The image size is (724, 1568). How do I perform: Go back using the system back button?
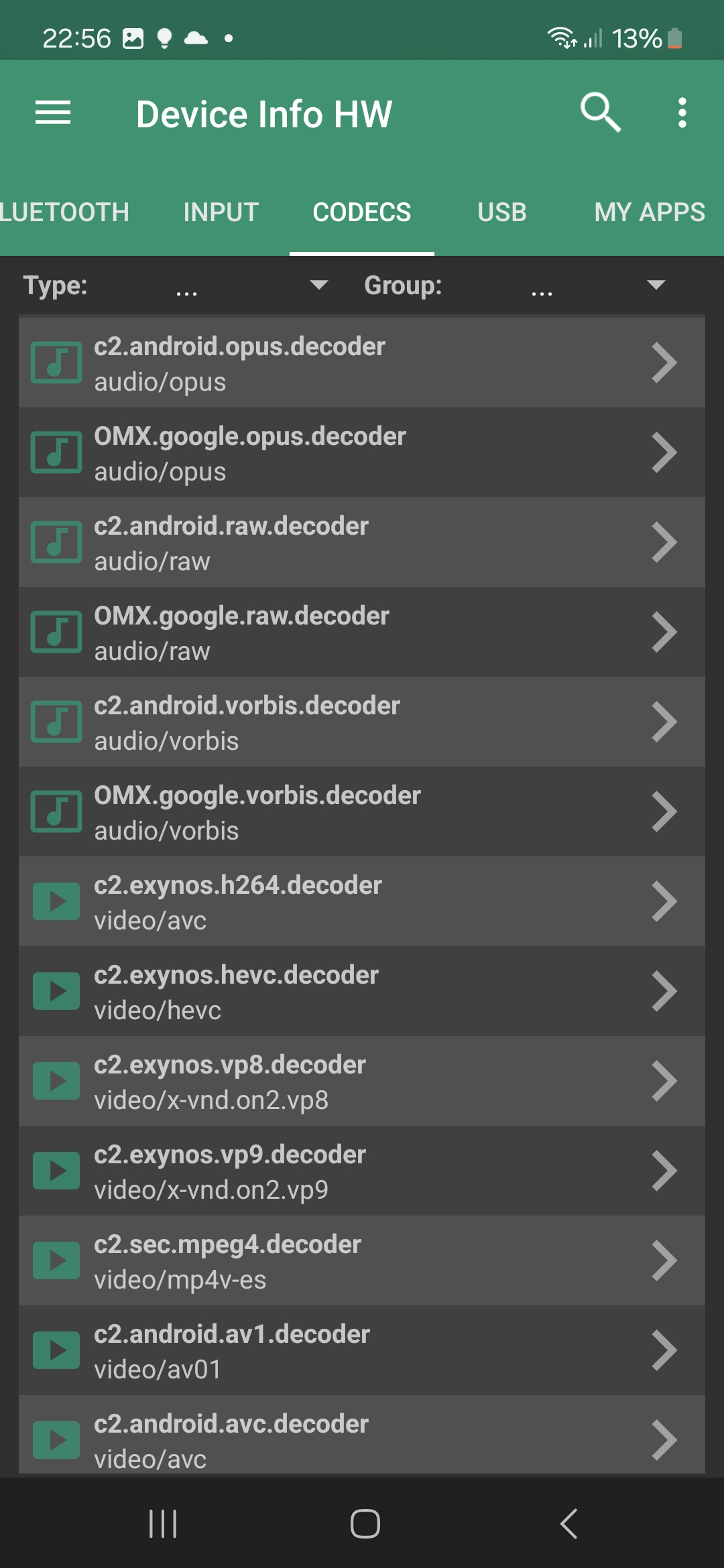click(568, 1524)
